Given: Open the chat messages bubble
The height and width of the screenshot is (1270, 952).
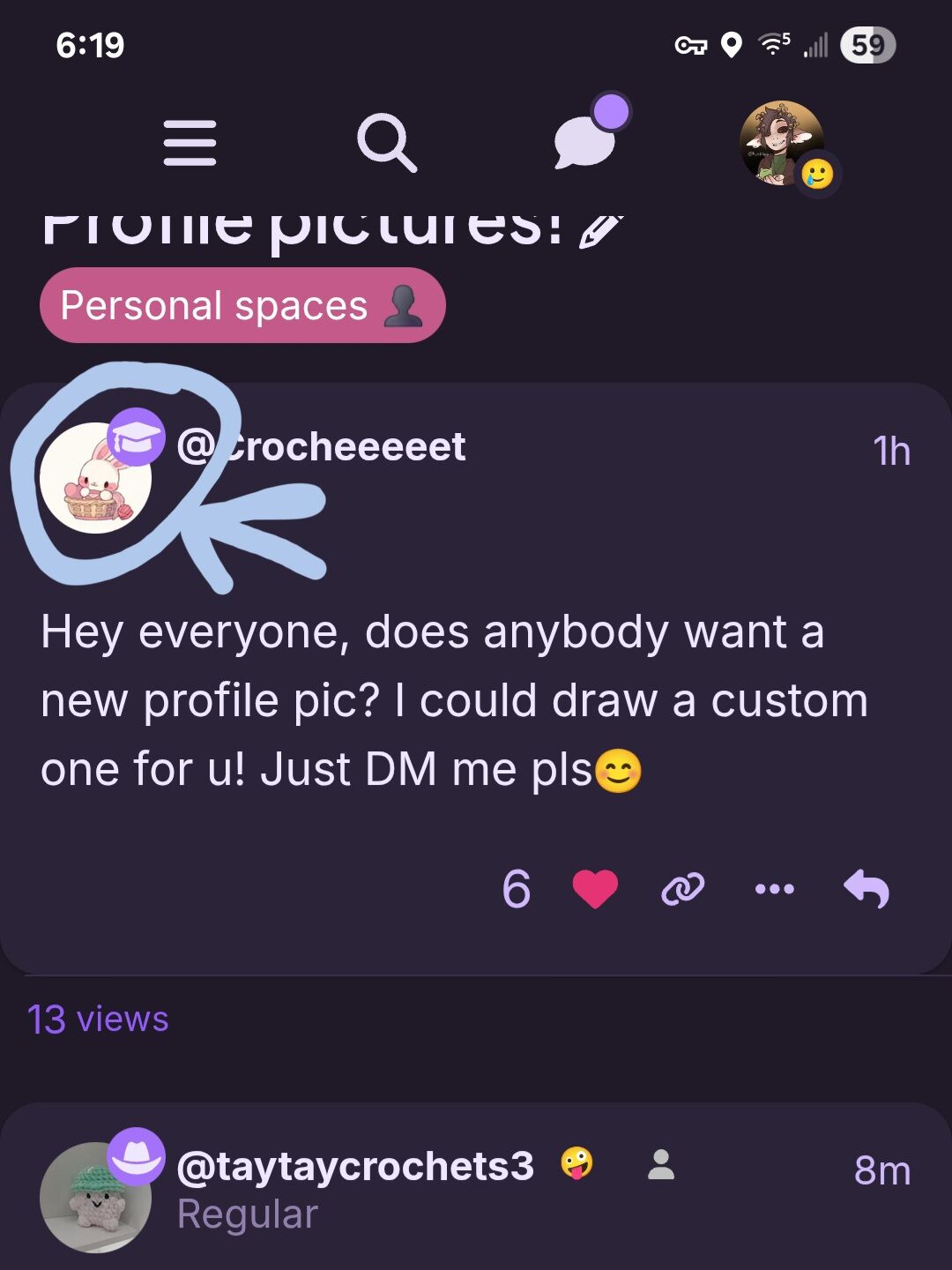Looking at the screenshot, I should (585, 140).
